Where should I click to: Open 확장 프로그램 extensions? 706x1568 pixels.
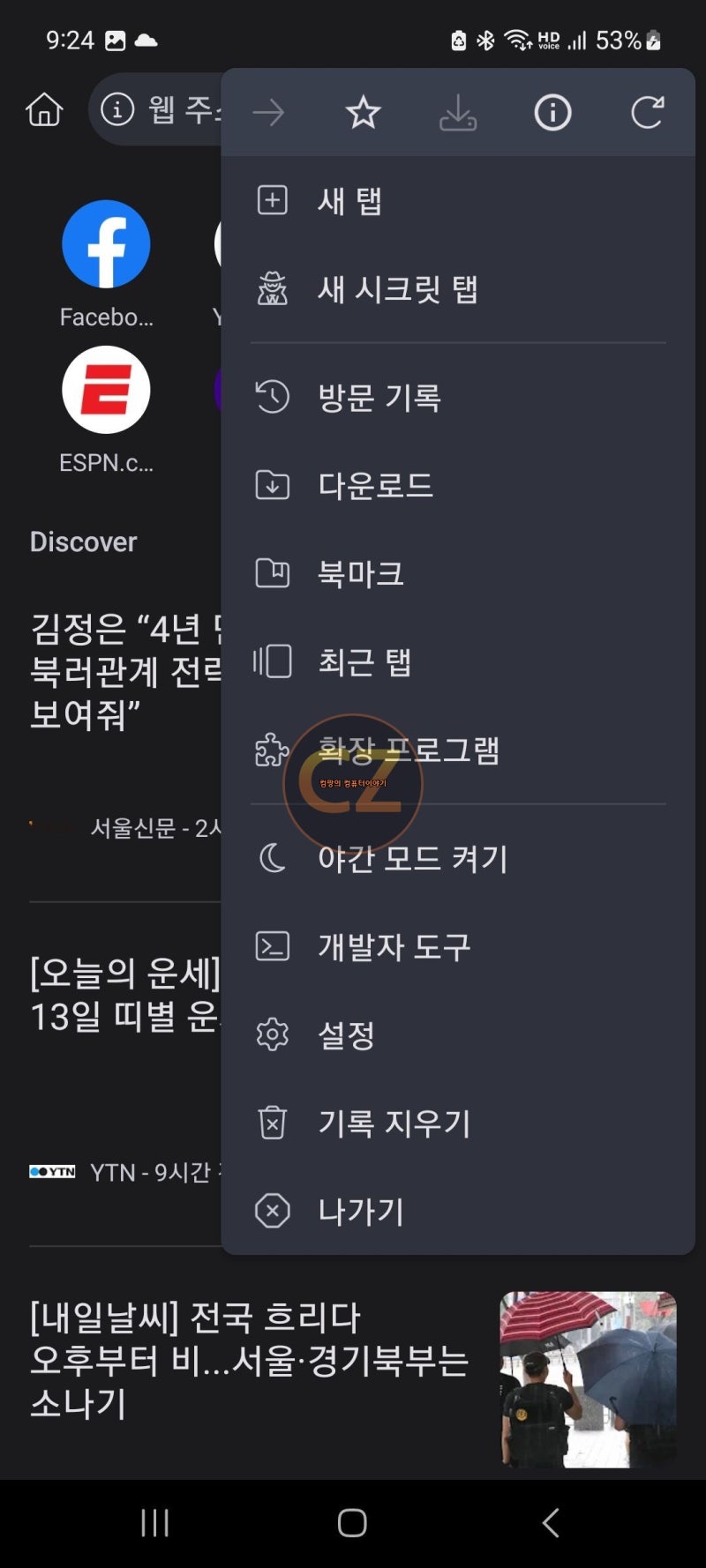(410, 750)
